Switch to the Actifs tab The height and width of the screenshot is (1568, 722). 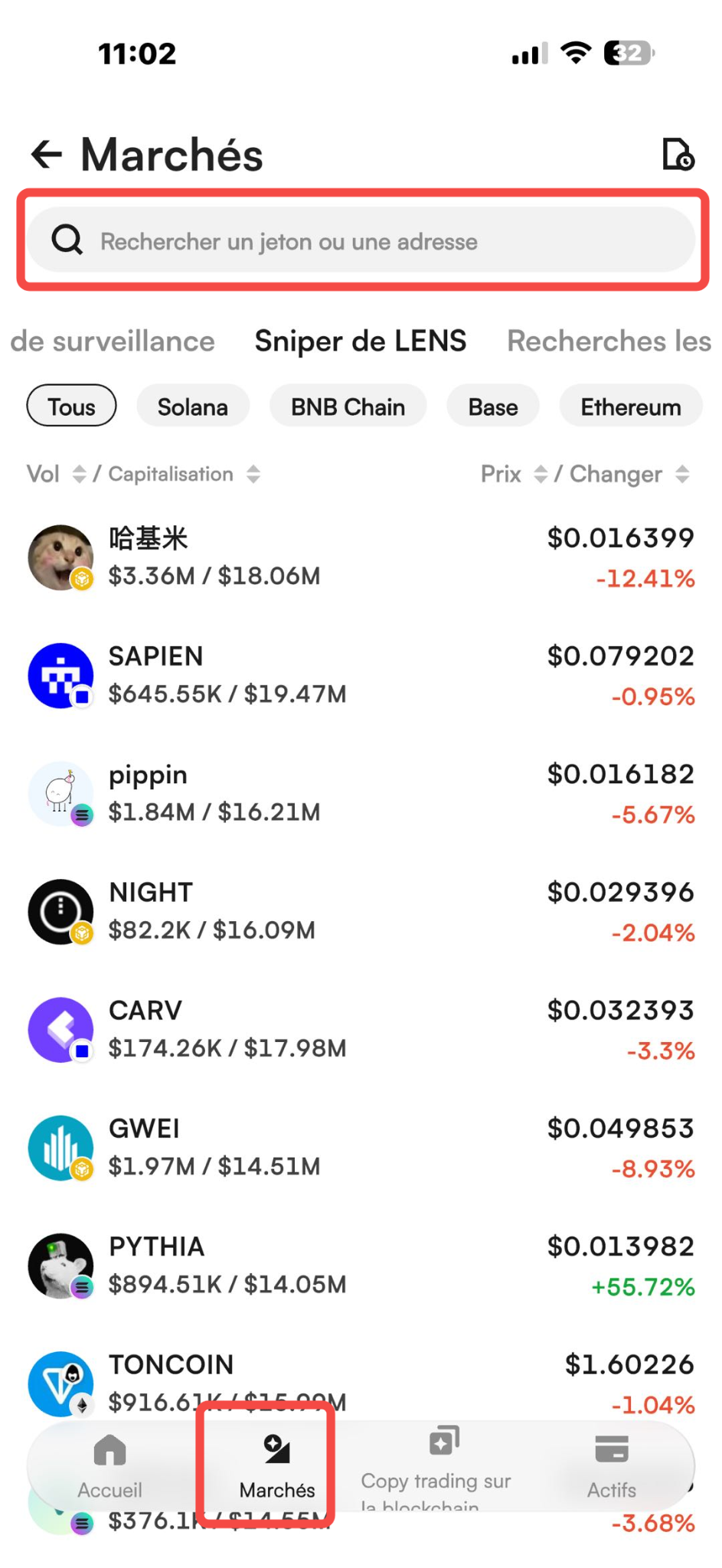pyautogui.click(x=611, y=1466)
